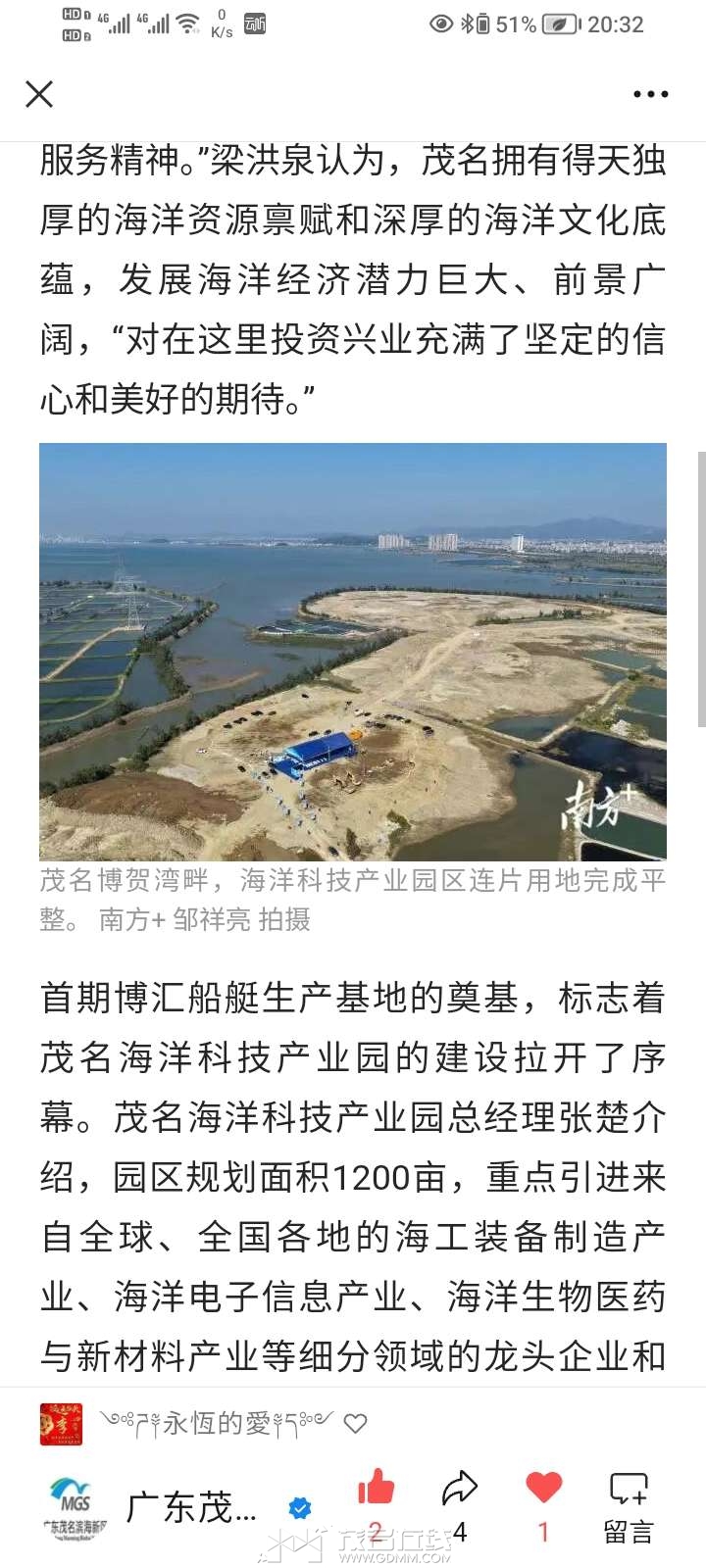Give the article a thumbs up

tap(376, 1490)
